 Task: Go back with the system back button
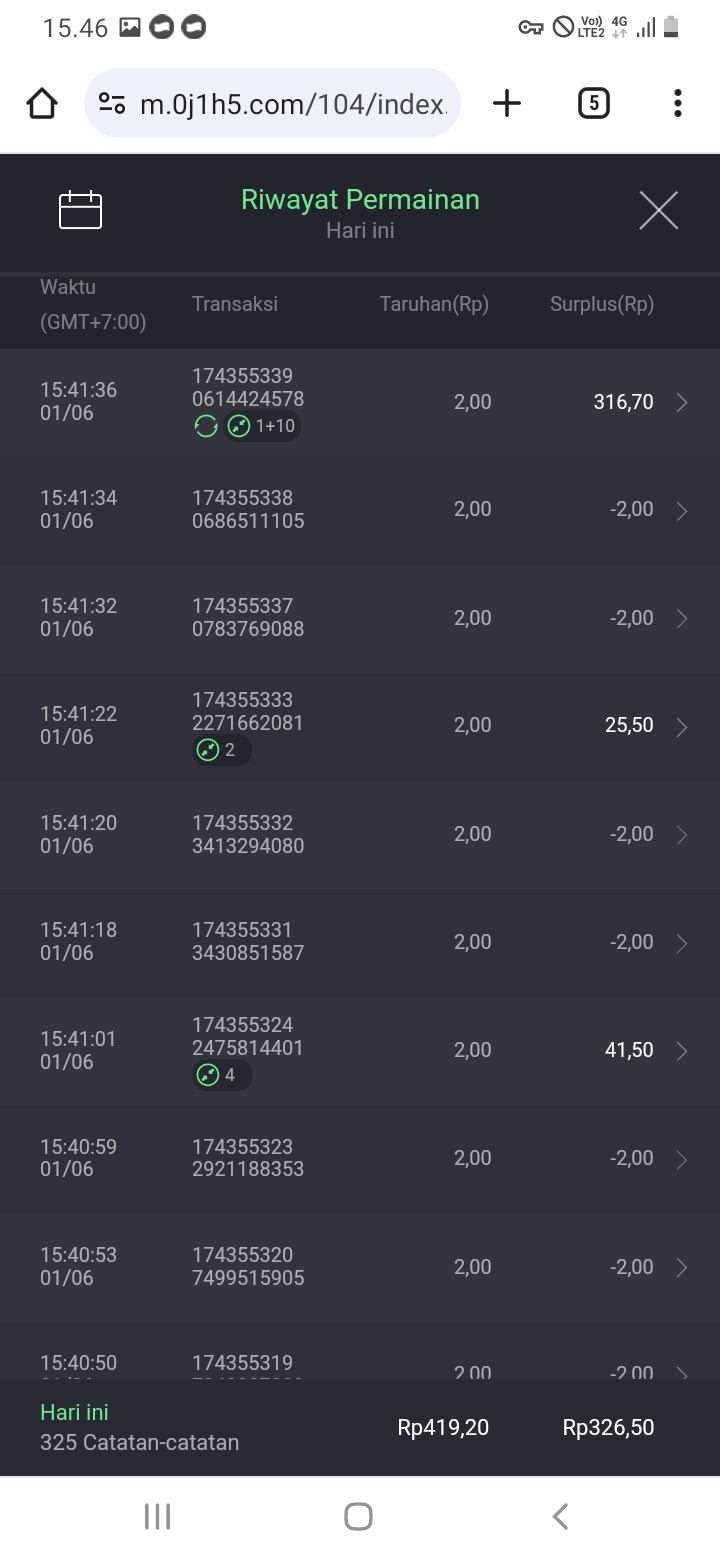pos(561,1516)
